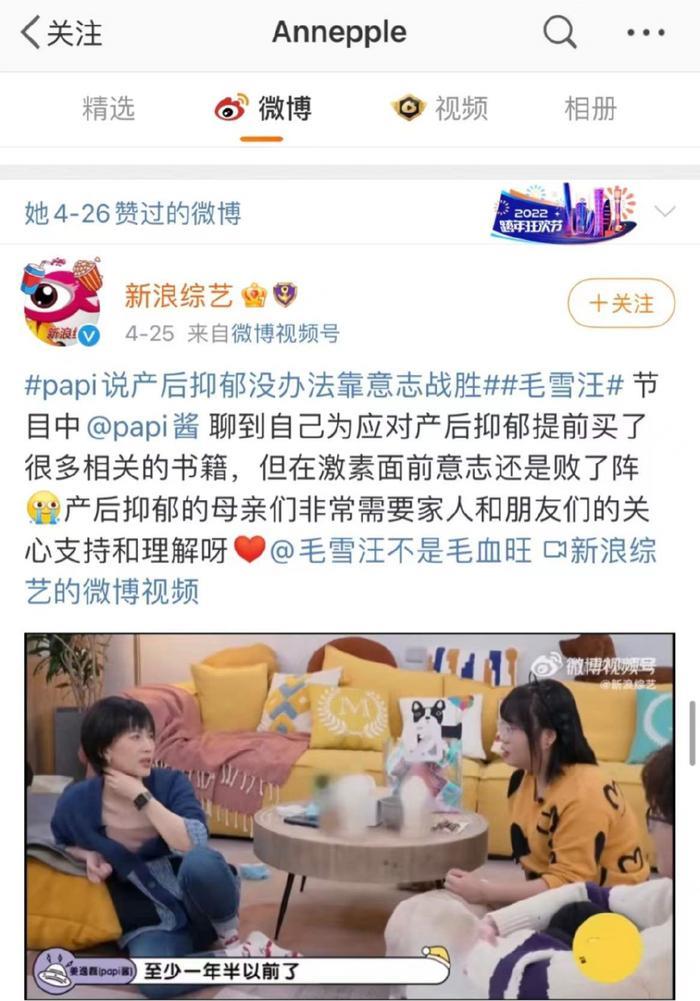Viewport: 700px width, 1001px height.
Task: Switch to the 精选 tab
Action: pyautogui.click(x=108, y=108)
